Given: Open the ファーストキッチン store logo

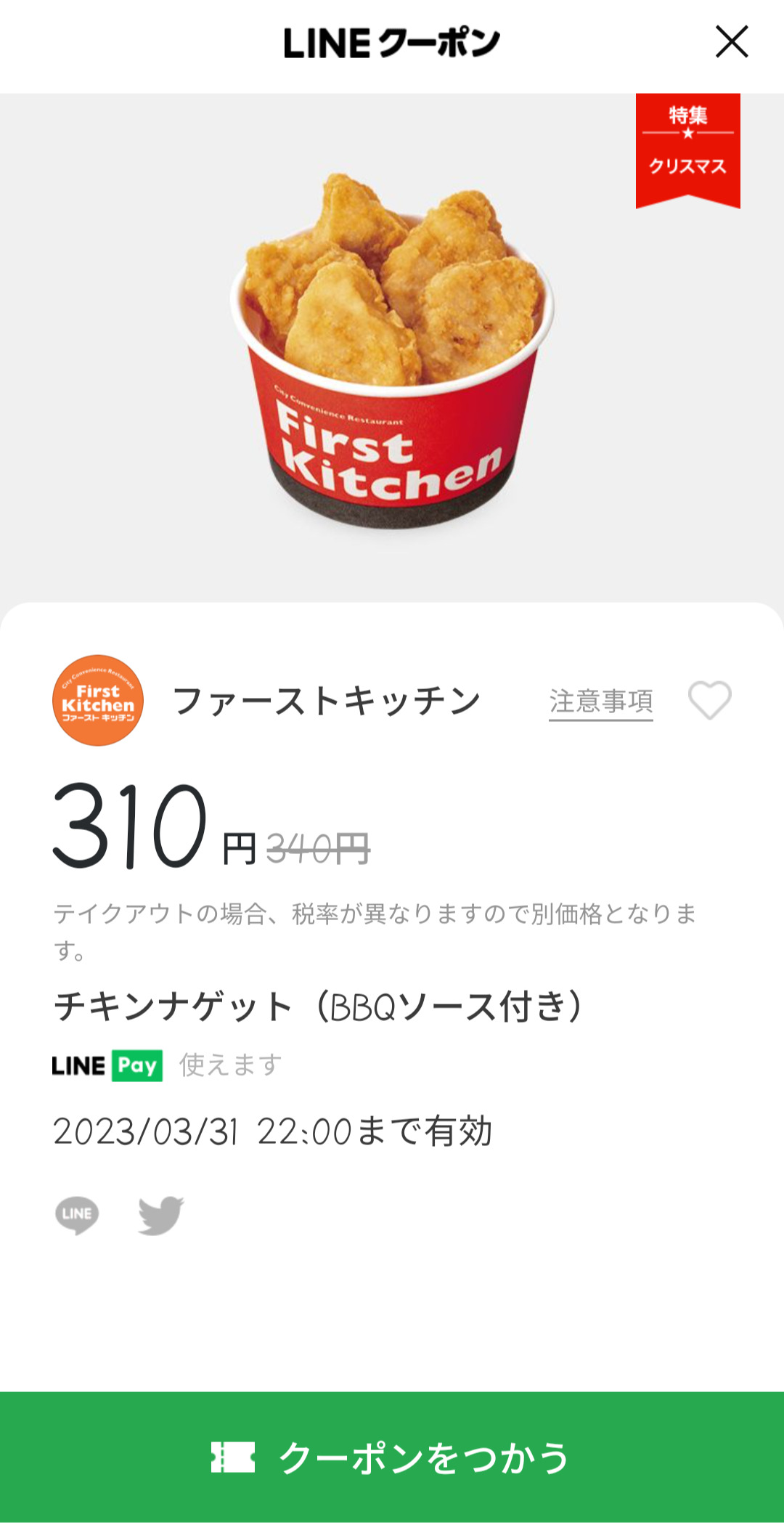Looking at the screenshot, I should pos(98,701).
